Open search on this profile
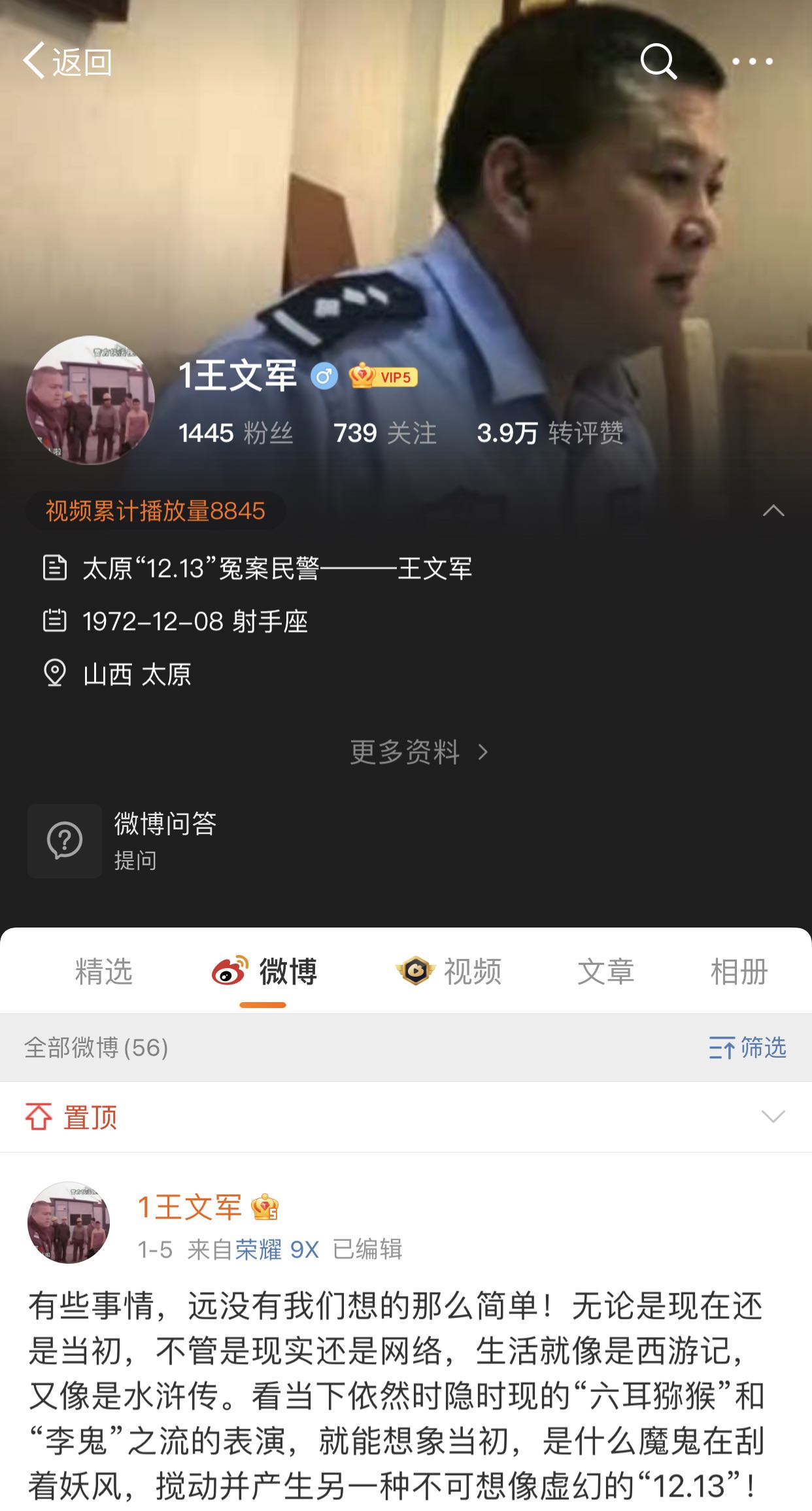 (x=658, y=61)
